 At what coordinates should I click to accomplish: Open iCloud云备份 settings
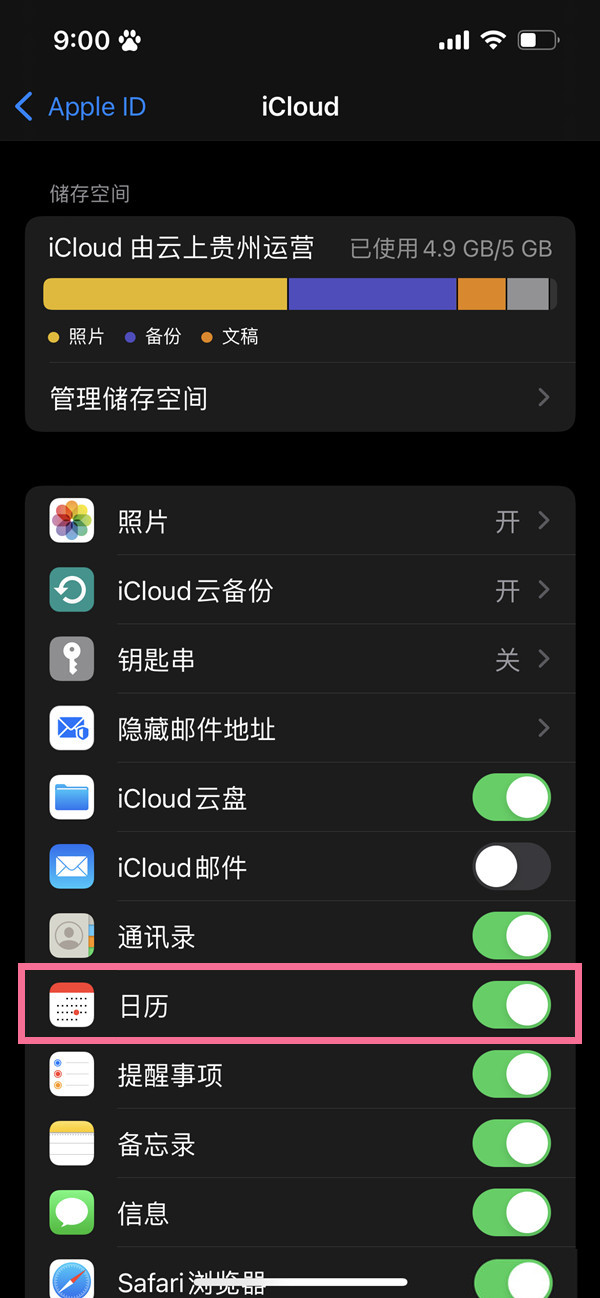(300, 590)
